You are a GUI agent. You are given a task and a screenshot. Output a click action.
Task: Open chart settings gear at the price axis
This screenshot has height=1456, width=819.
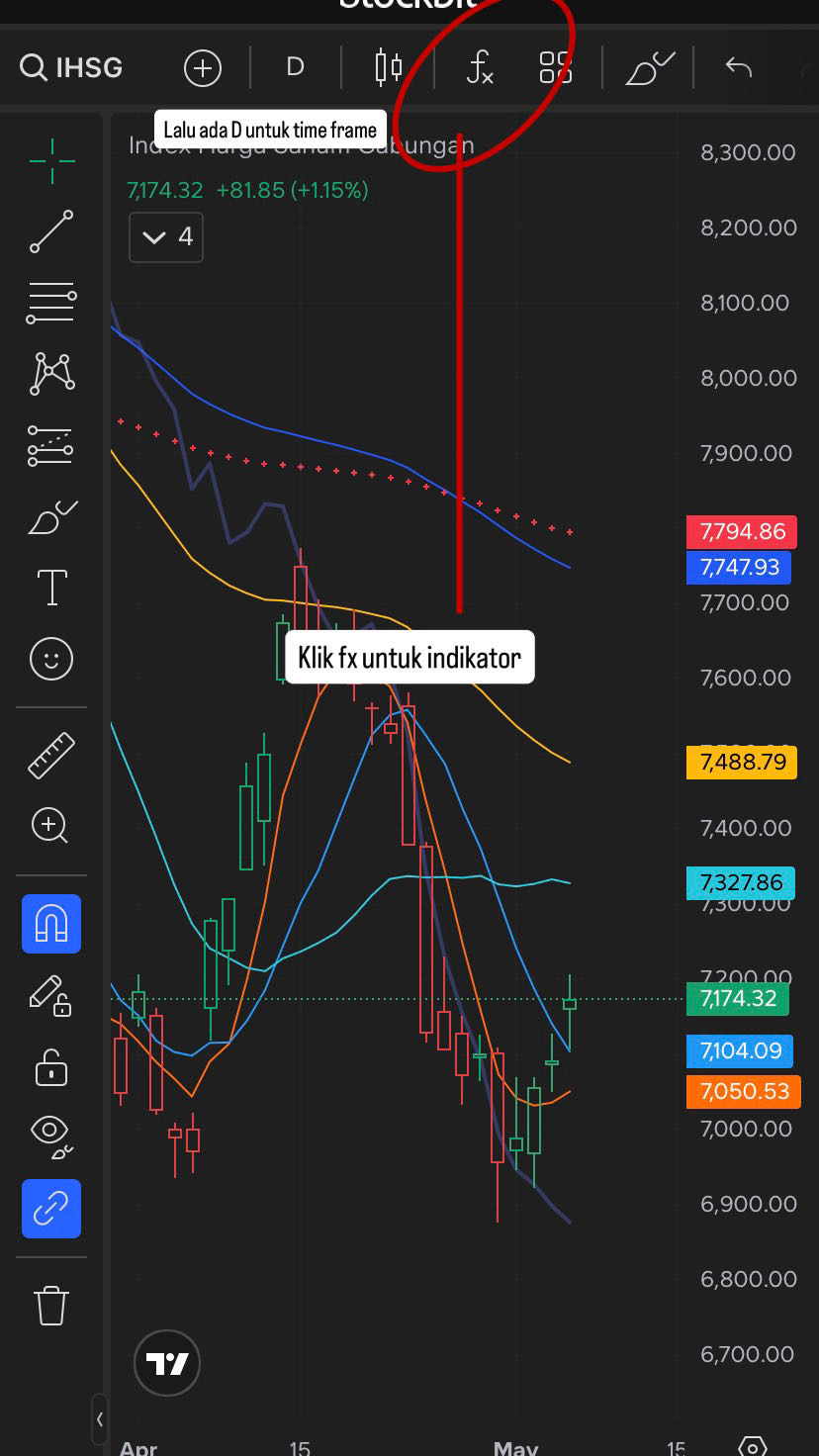(753, 1446)
